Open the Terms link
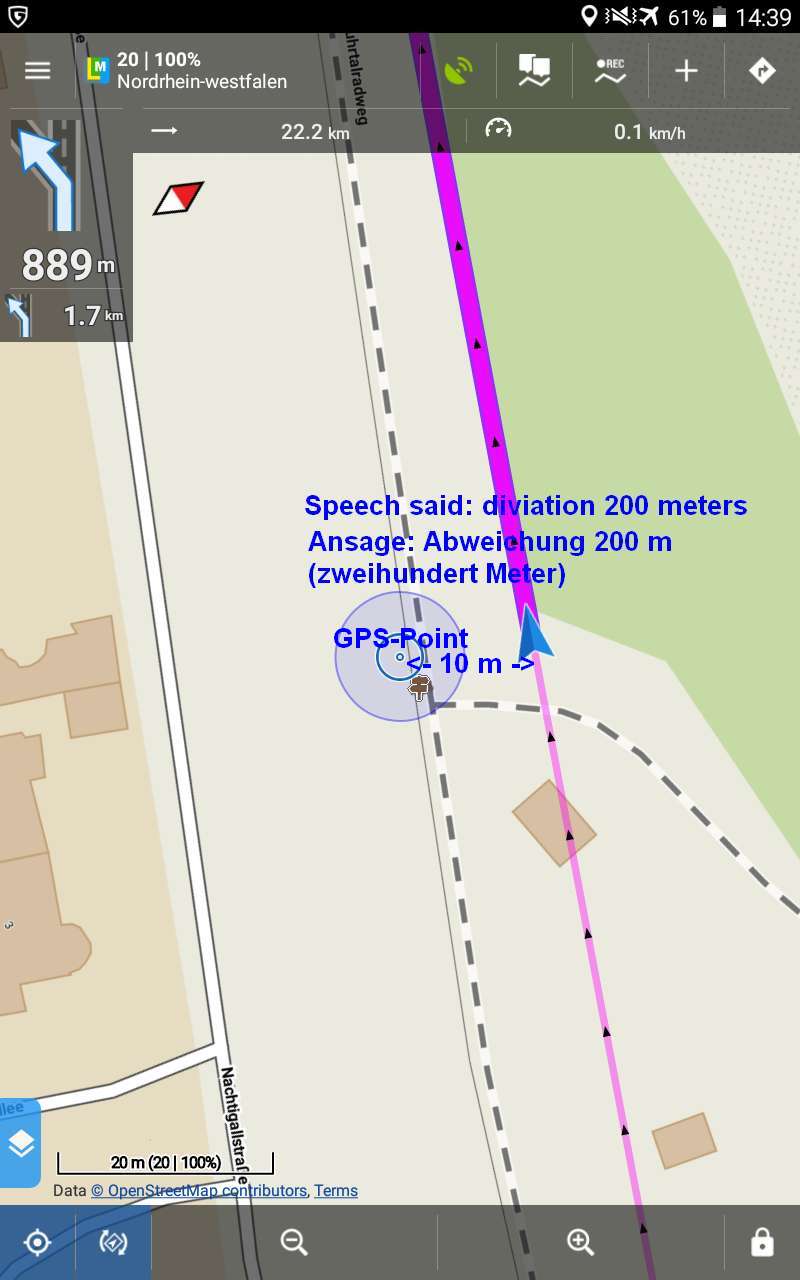This screenshot has height=1280, width=800. pyautogui.click(x=335, y=1190)
